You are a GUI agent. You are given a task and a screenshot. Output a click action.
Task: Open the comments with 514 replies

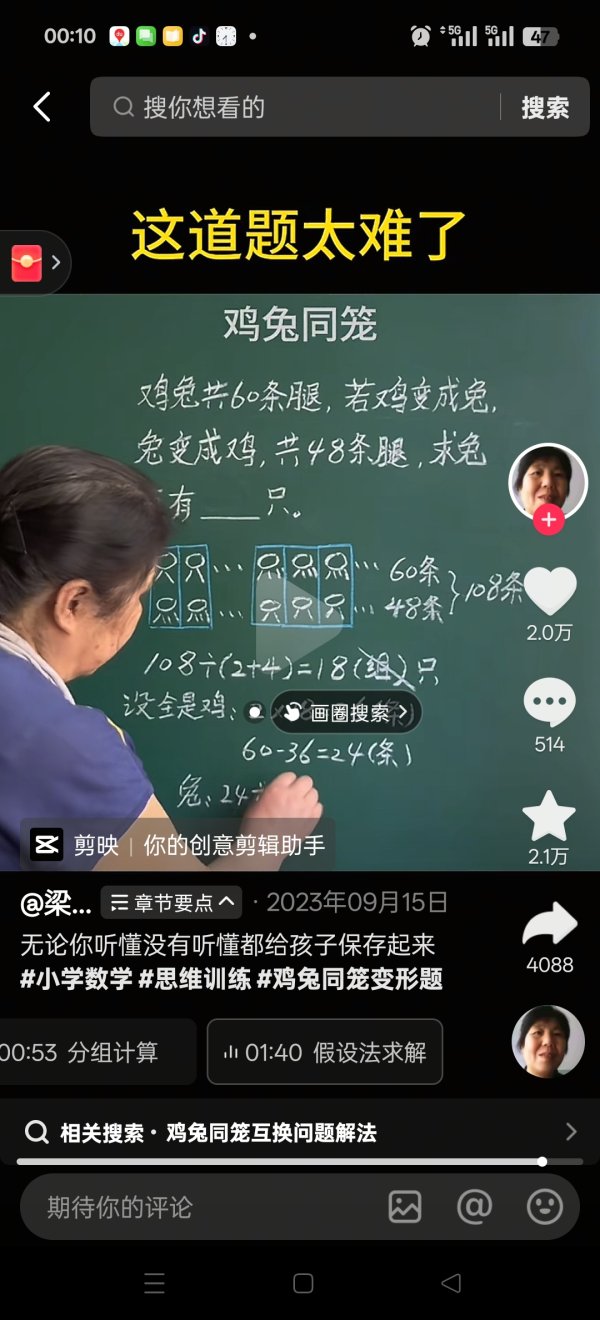click(x=550, y=704)
